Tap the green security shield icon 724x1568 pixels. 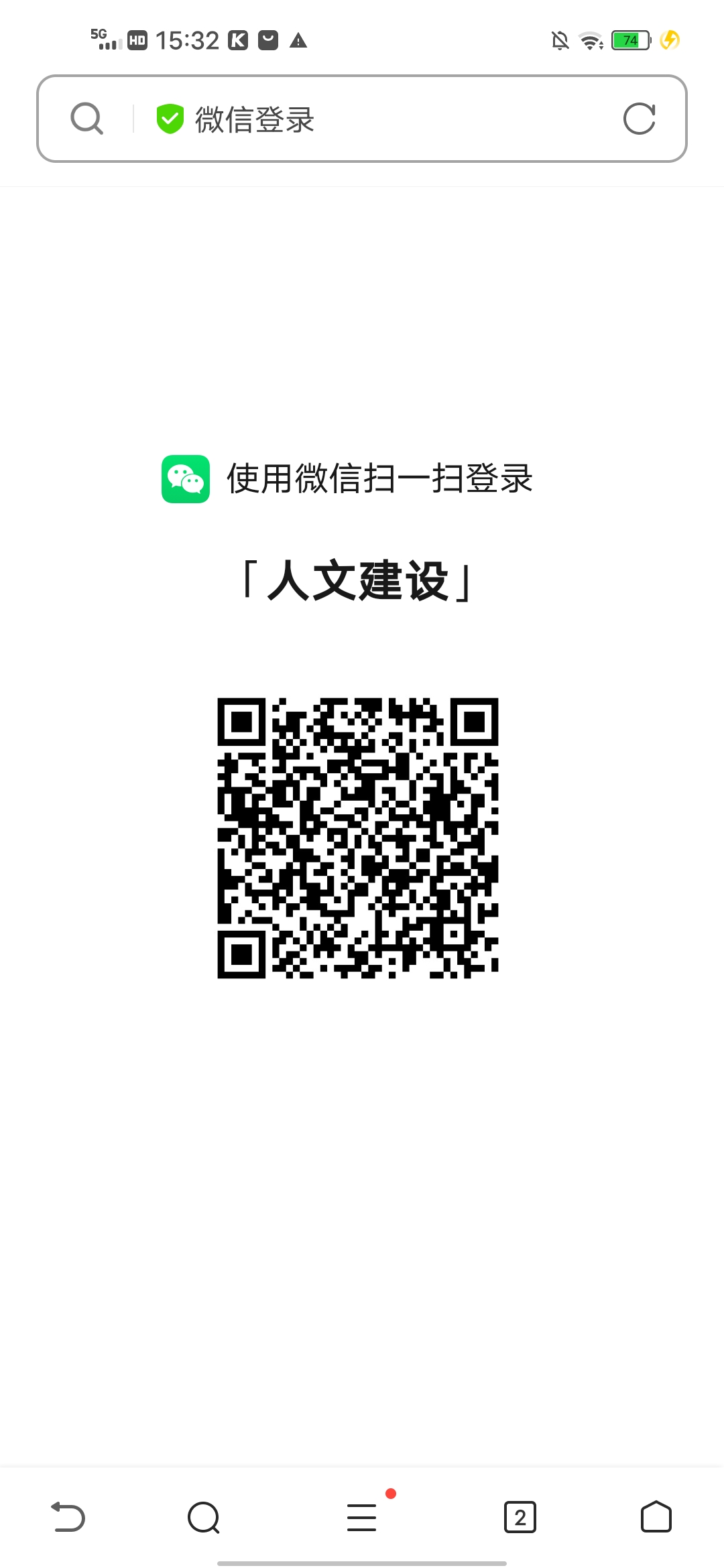(x=170, y=119)
